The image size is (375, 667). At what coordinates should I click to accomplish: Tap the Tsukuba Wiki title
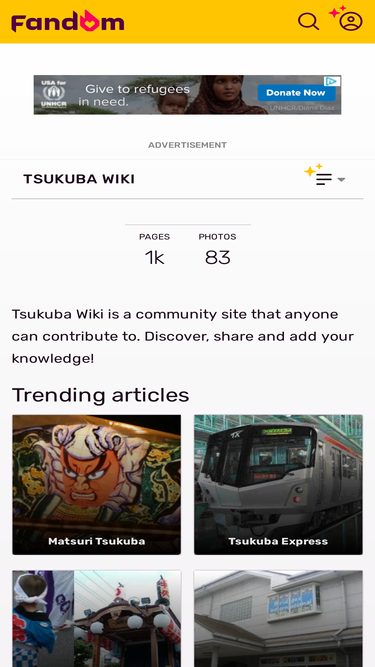point(79,179)
